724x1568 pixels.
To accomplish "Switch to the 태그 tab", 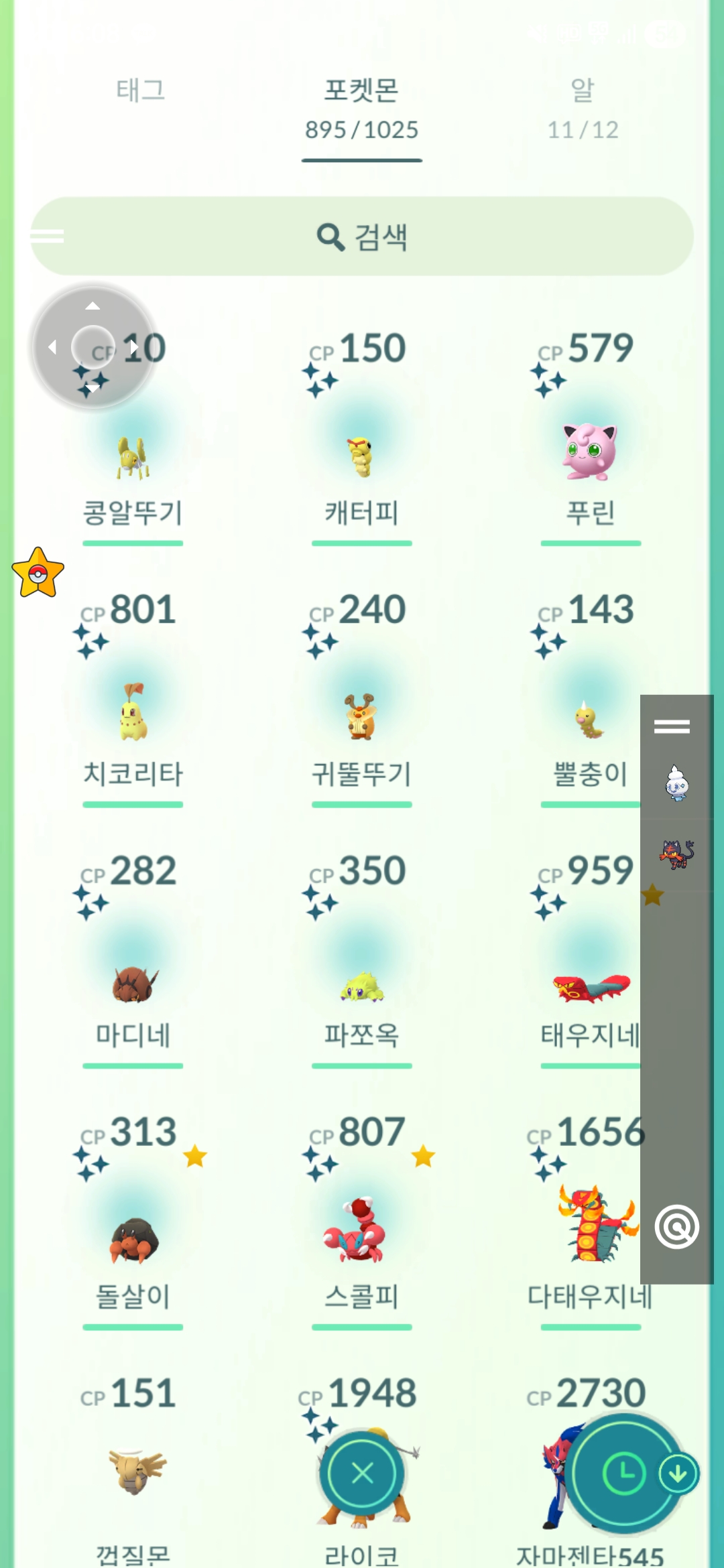I will click(140, 90).
